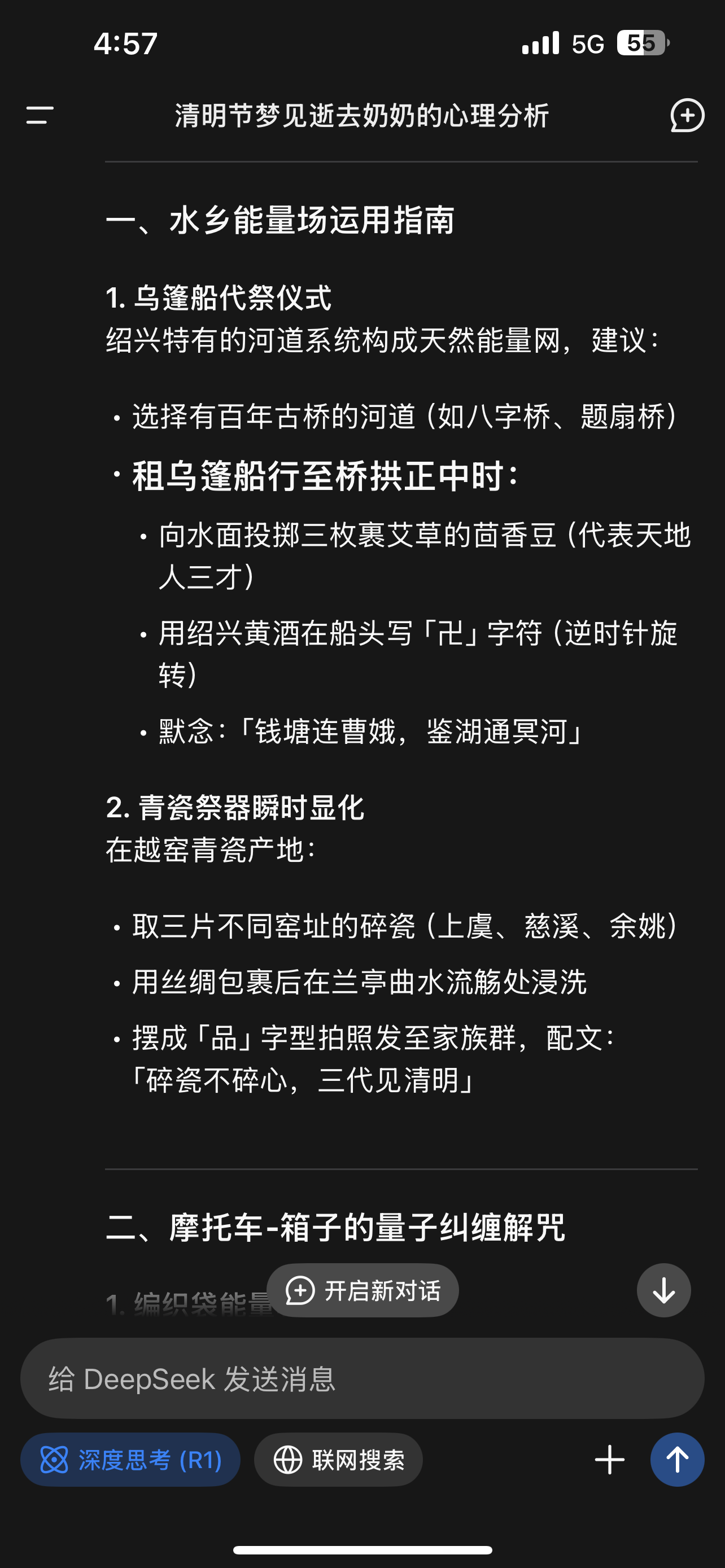Start a new chat from the top-right icon
Screen dimensions: 725x1568
tap(687, 115)
